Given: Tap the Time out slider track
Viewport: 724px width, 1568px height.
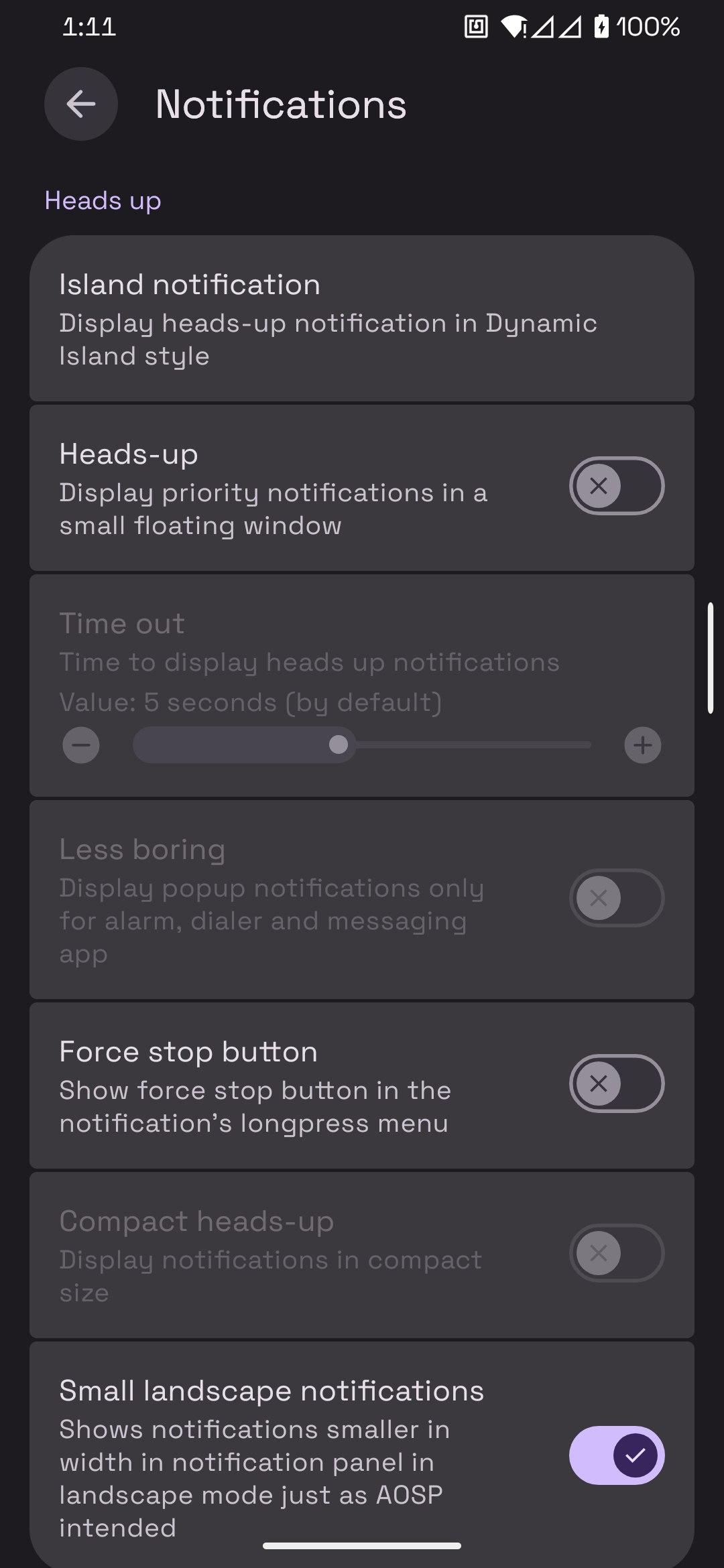Looking at the screenshot, I should (x=362, y=745).
